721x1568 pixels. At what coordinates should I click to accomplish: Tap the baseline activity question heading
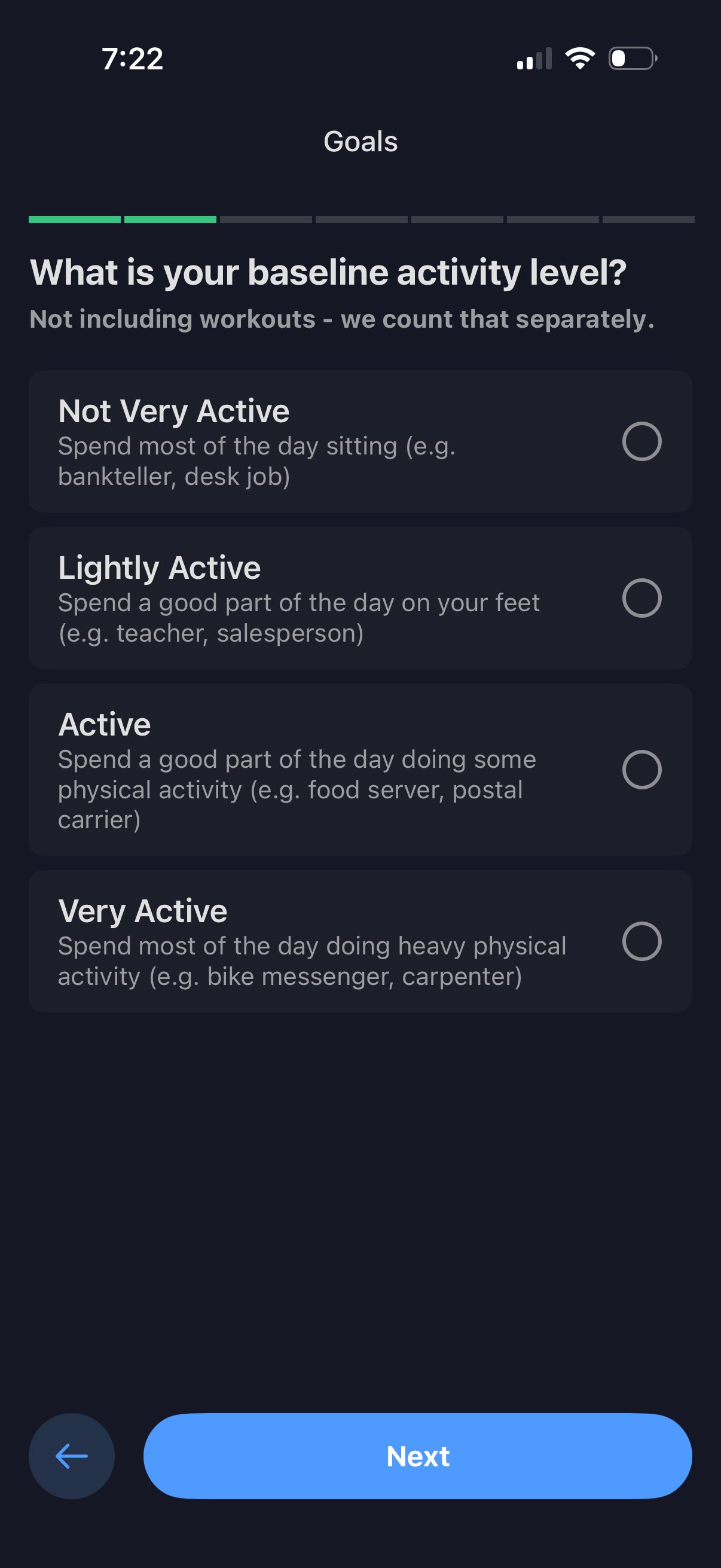(329, 272)
